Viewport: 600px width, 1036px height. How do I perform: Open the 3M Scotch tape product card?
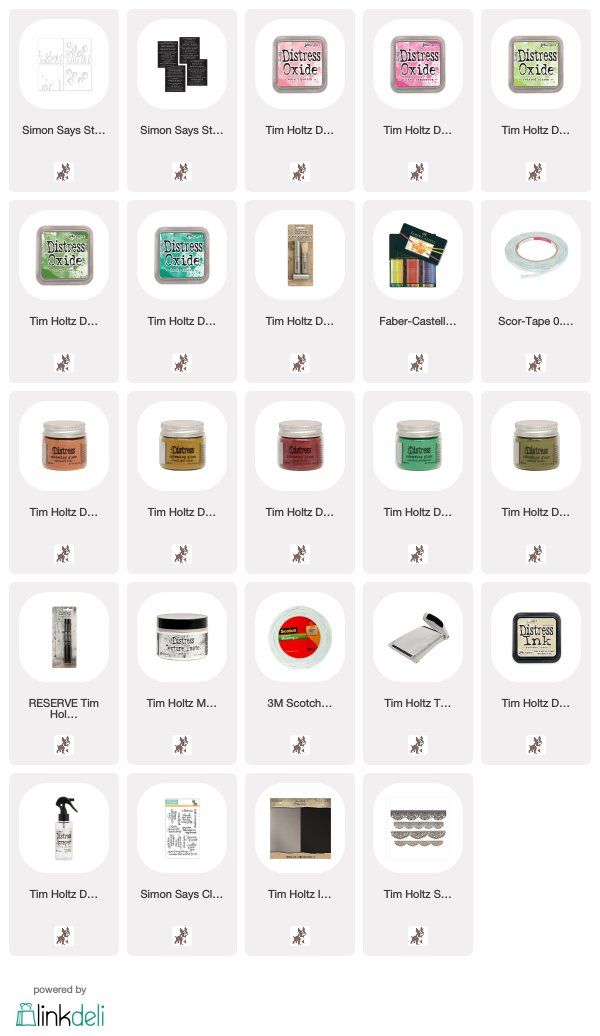pyautogui.click(x=300, y=673)
